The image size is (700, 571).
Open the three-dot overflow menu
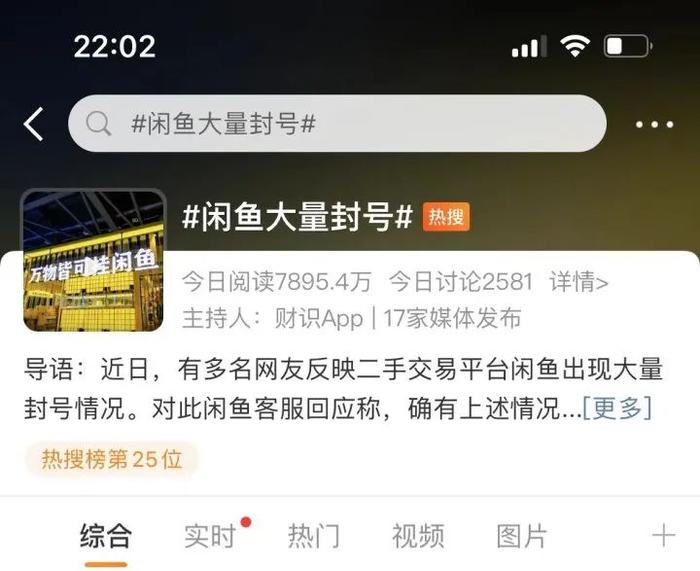coord(654,125)
